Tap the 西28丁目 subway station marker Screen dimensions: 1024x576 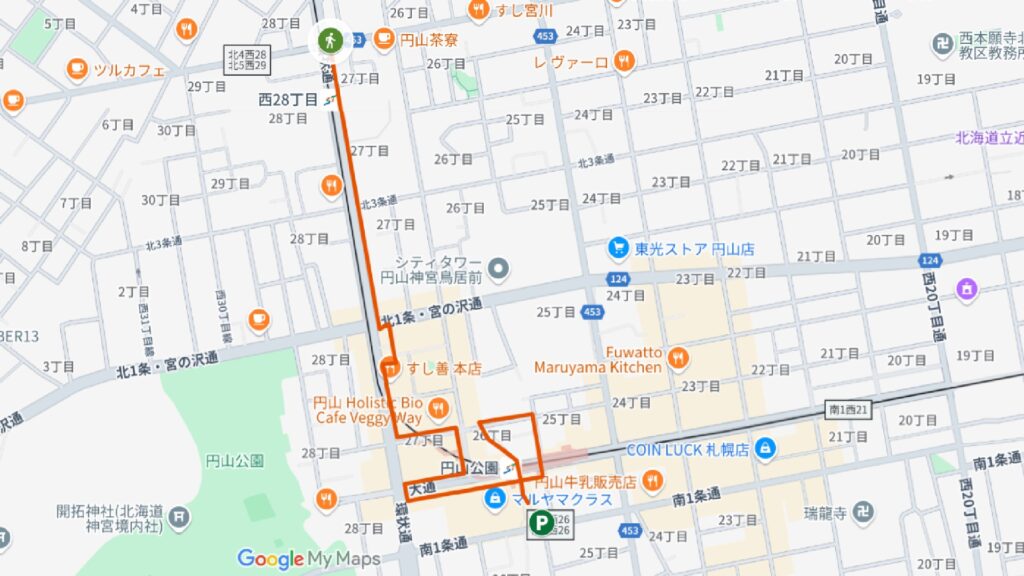(331, 98)
